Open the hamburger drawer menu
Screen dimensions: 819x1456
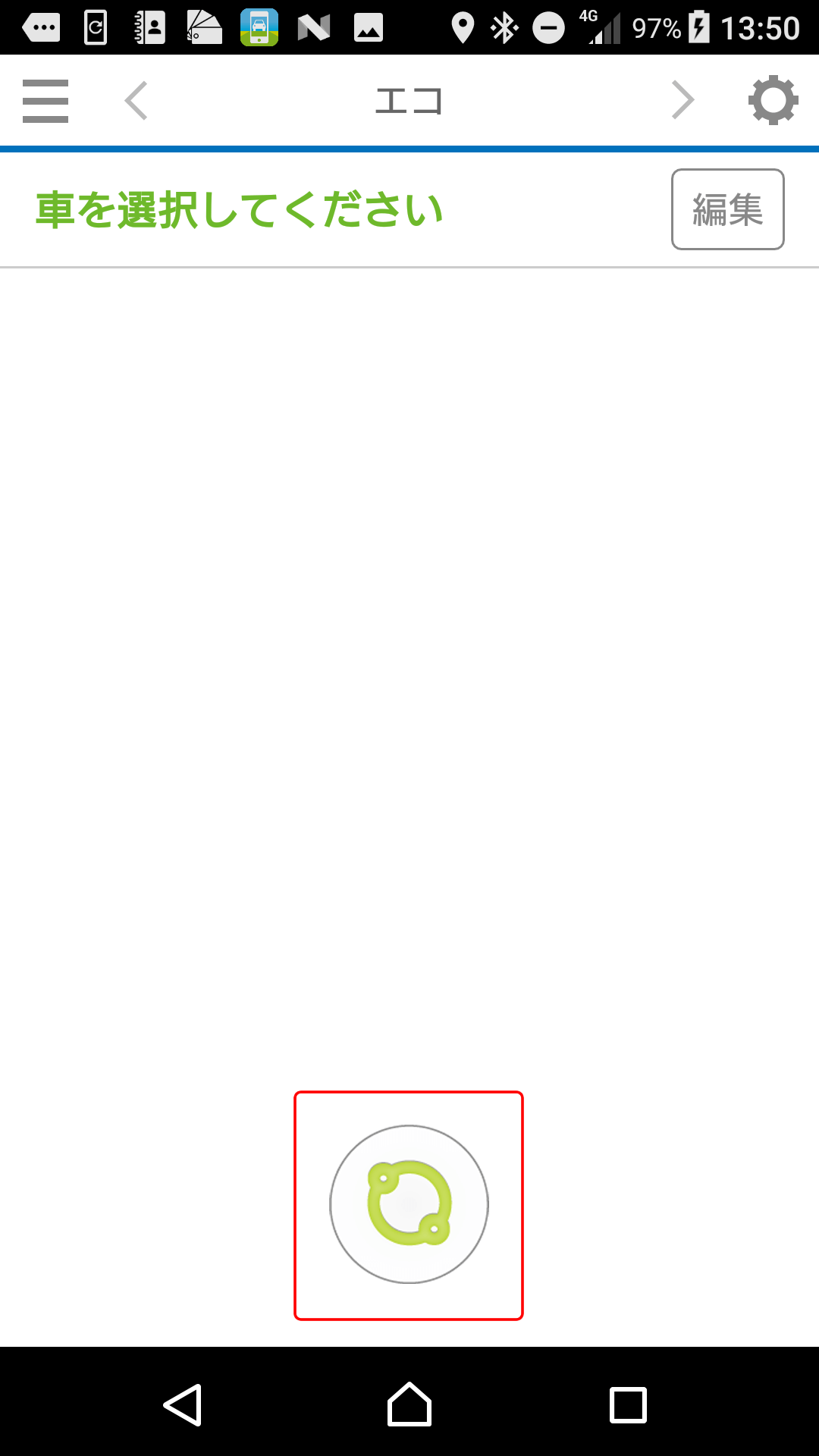[45, 101]
